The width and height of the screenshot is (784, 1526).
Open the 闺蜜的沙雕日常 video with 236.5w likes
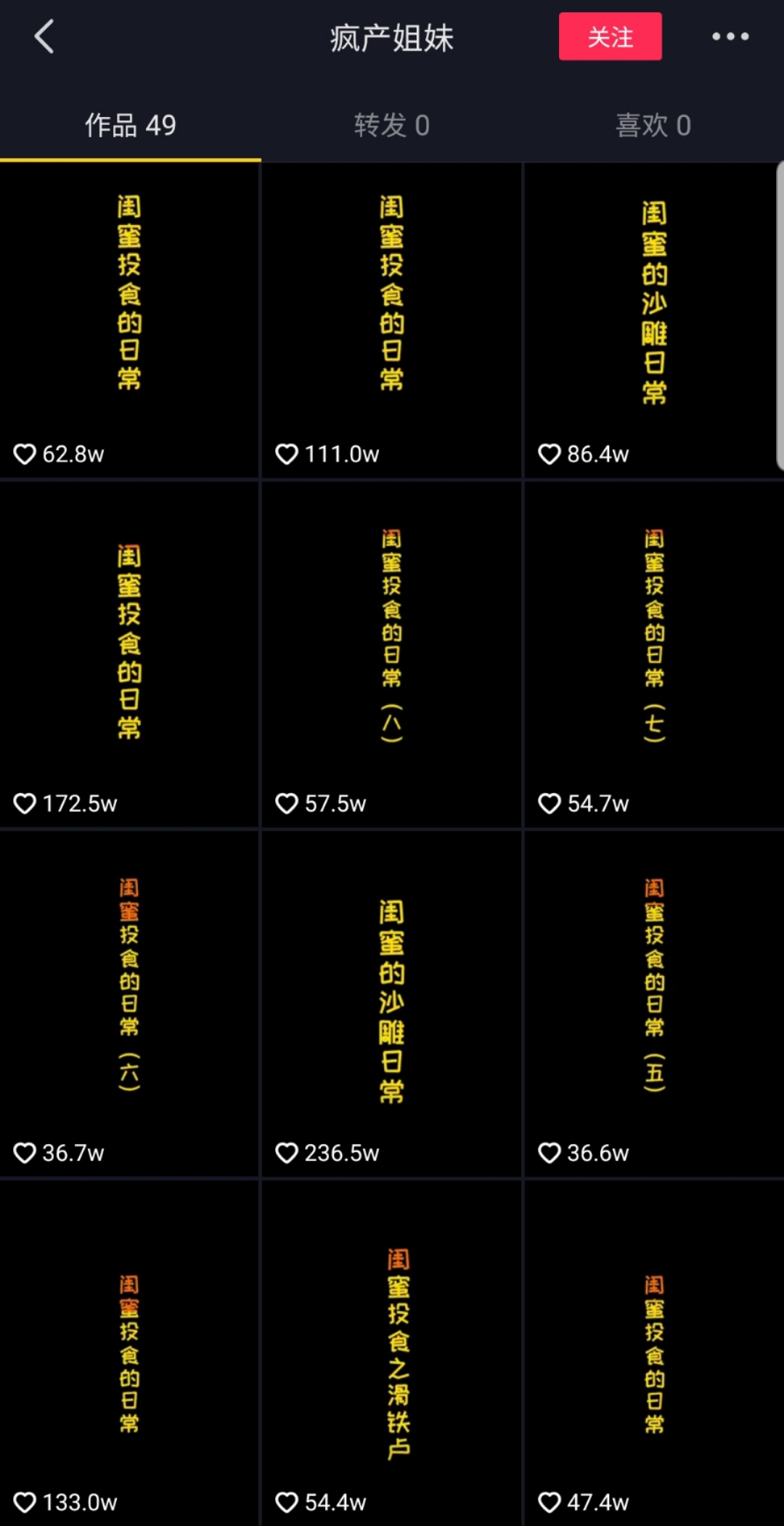pyautogui.click(x=392, y=1004)
